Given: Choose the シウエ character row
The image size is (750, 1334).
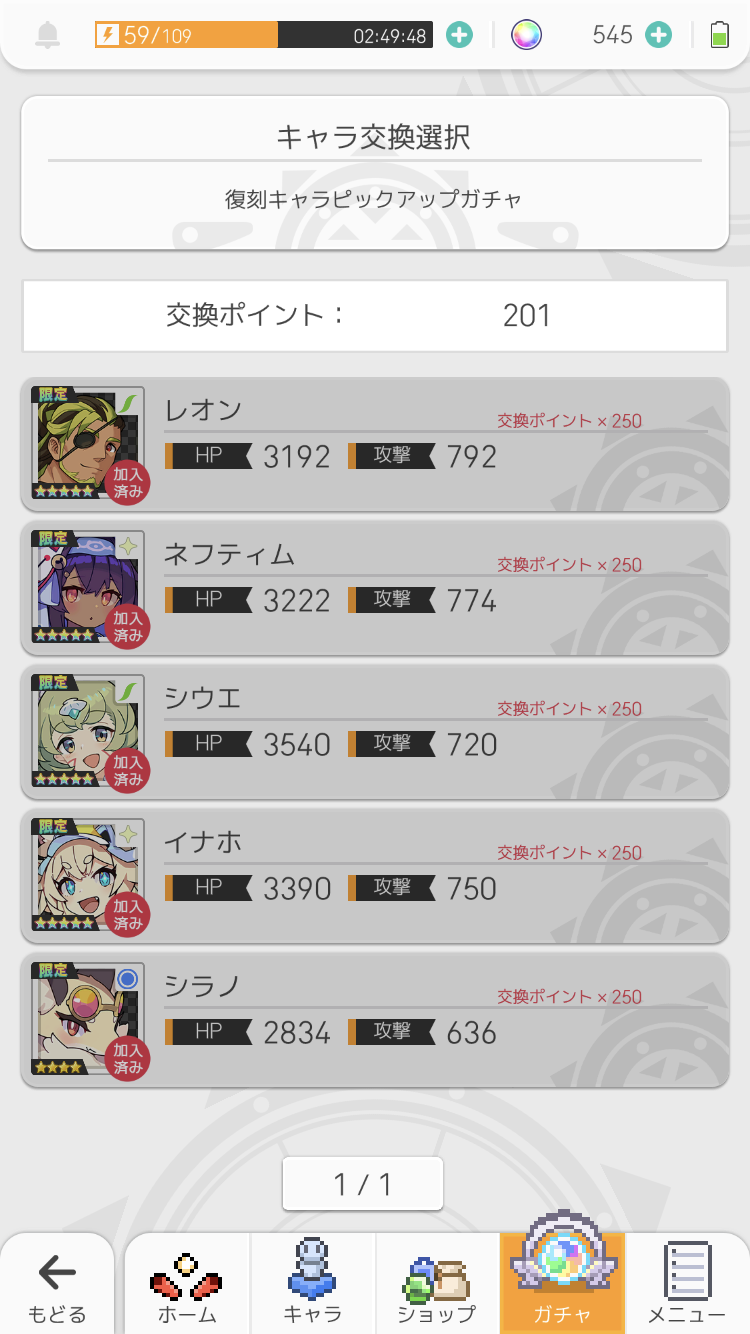Looking at the screenshot, I should click(x=375, y=732).
